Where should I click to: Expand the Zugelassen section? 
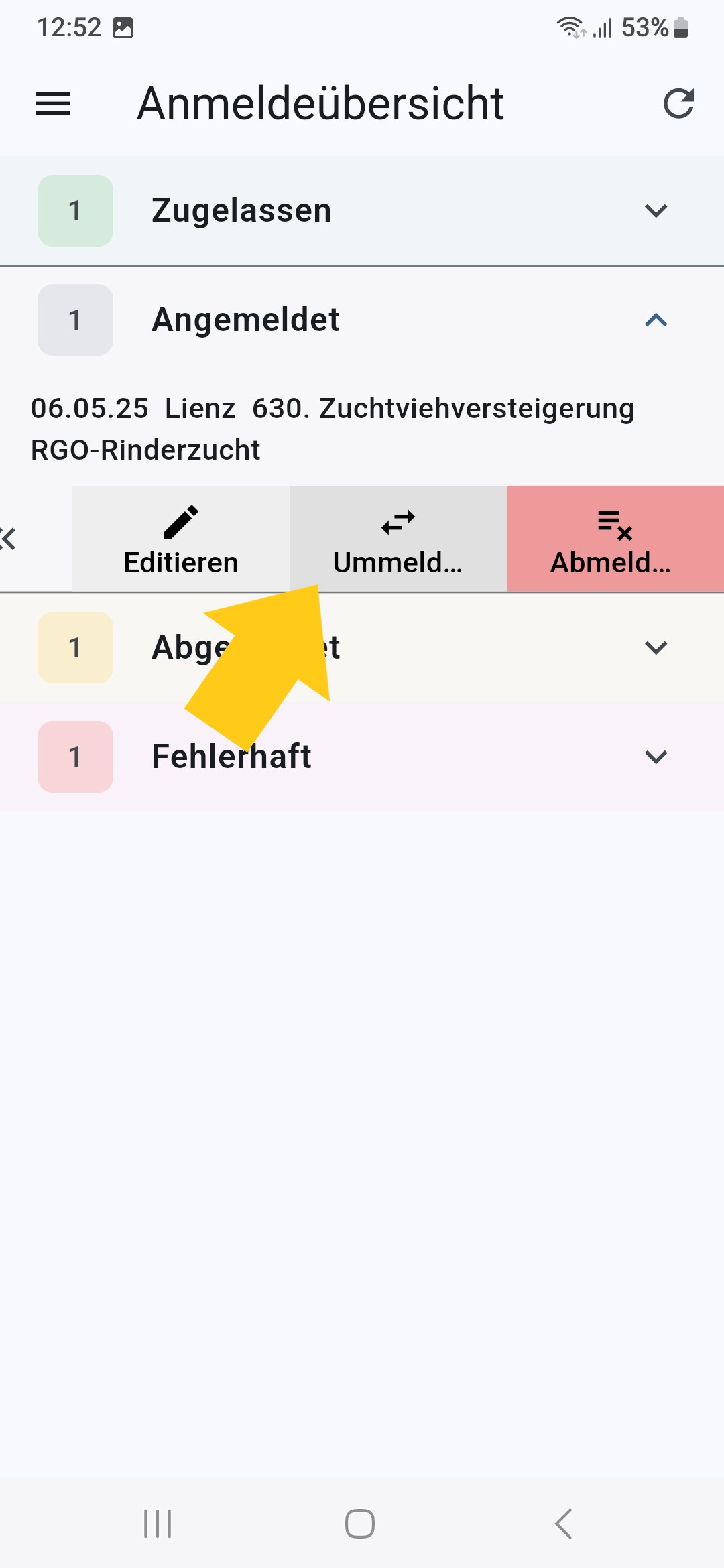click(x=362, y=211)
